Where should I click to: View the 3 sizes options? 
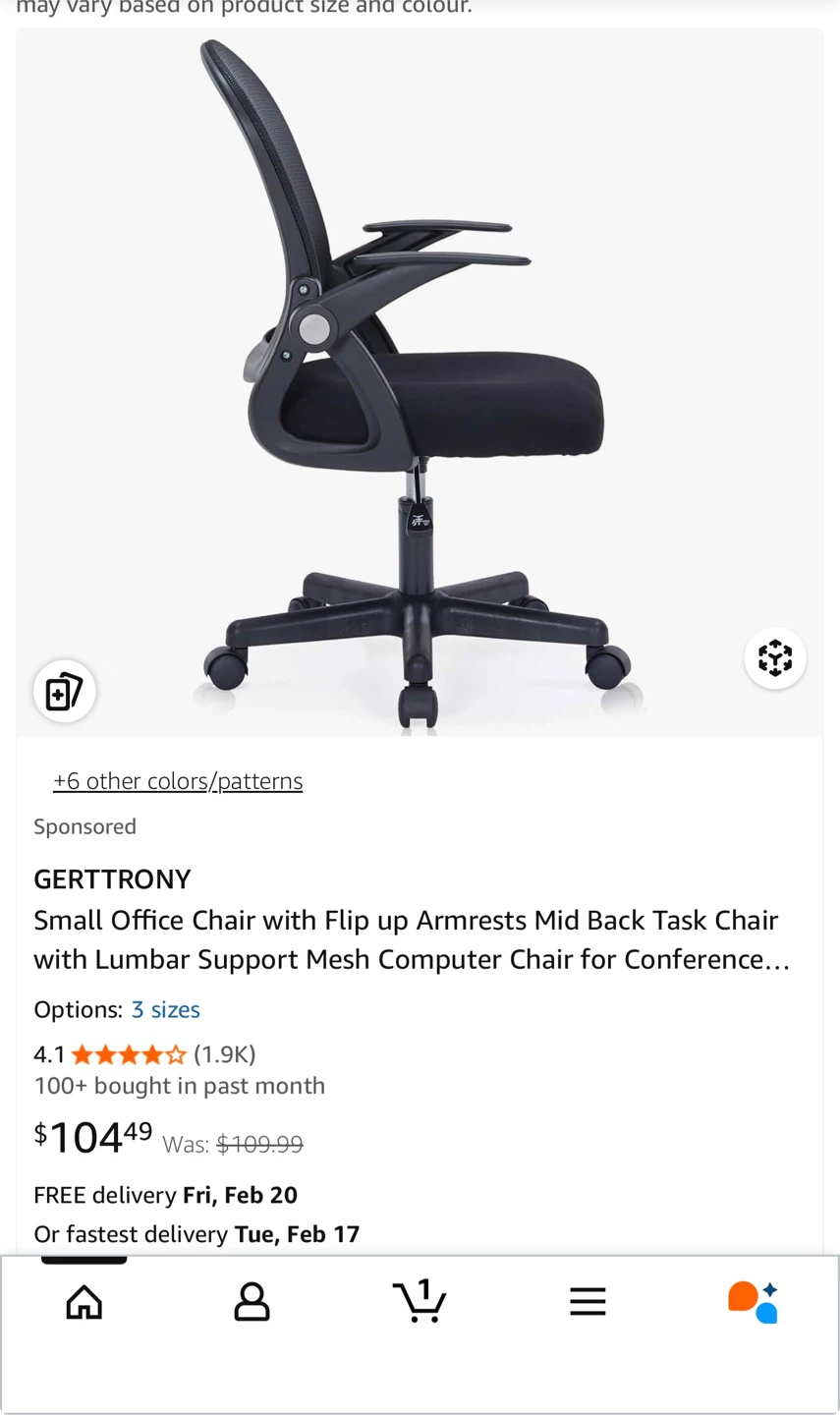coord(165,1010)
